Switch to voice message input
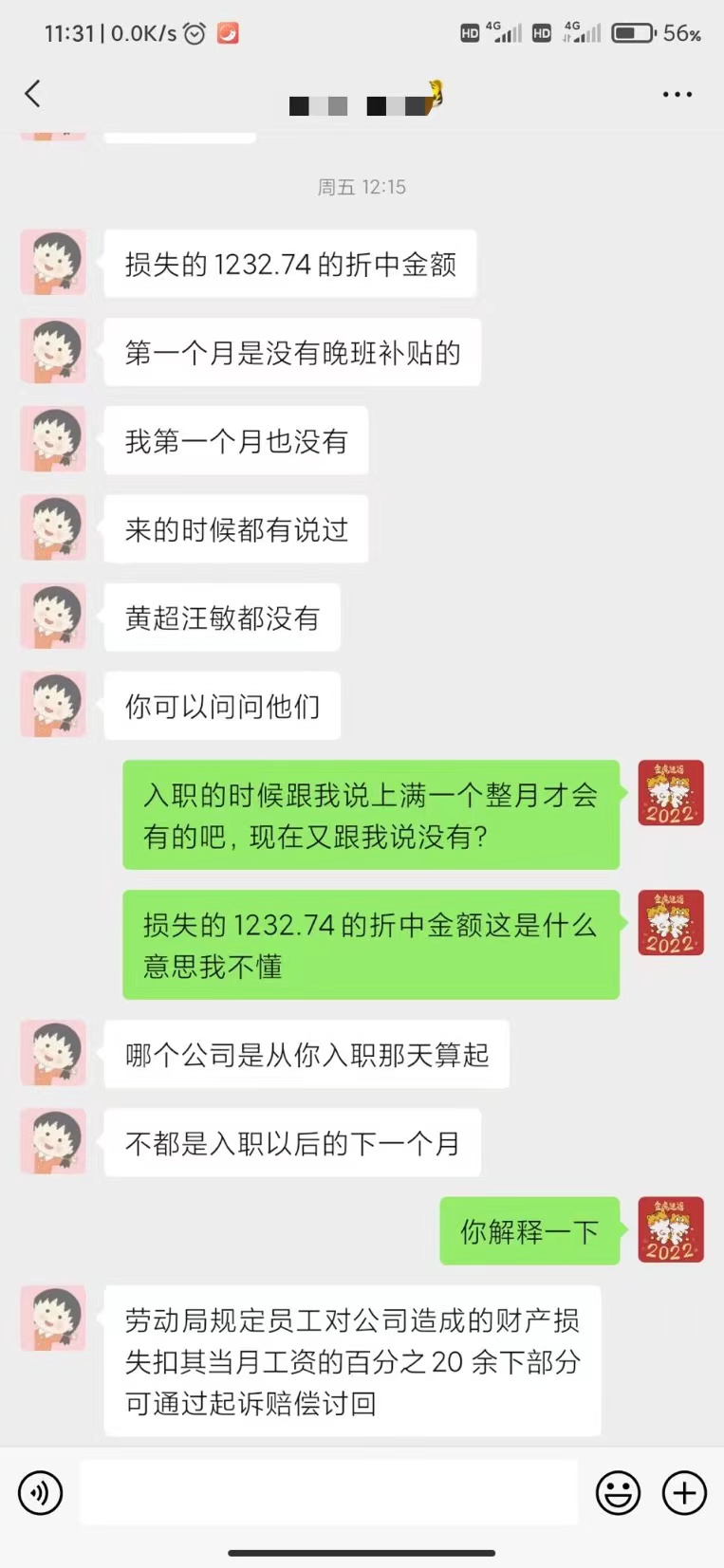The width and height of the screenshot is (724, 1568). pyautogui.click(x=40, y=1493)
